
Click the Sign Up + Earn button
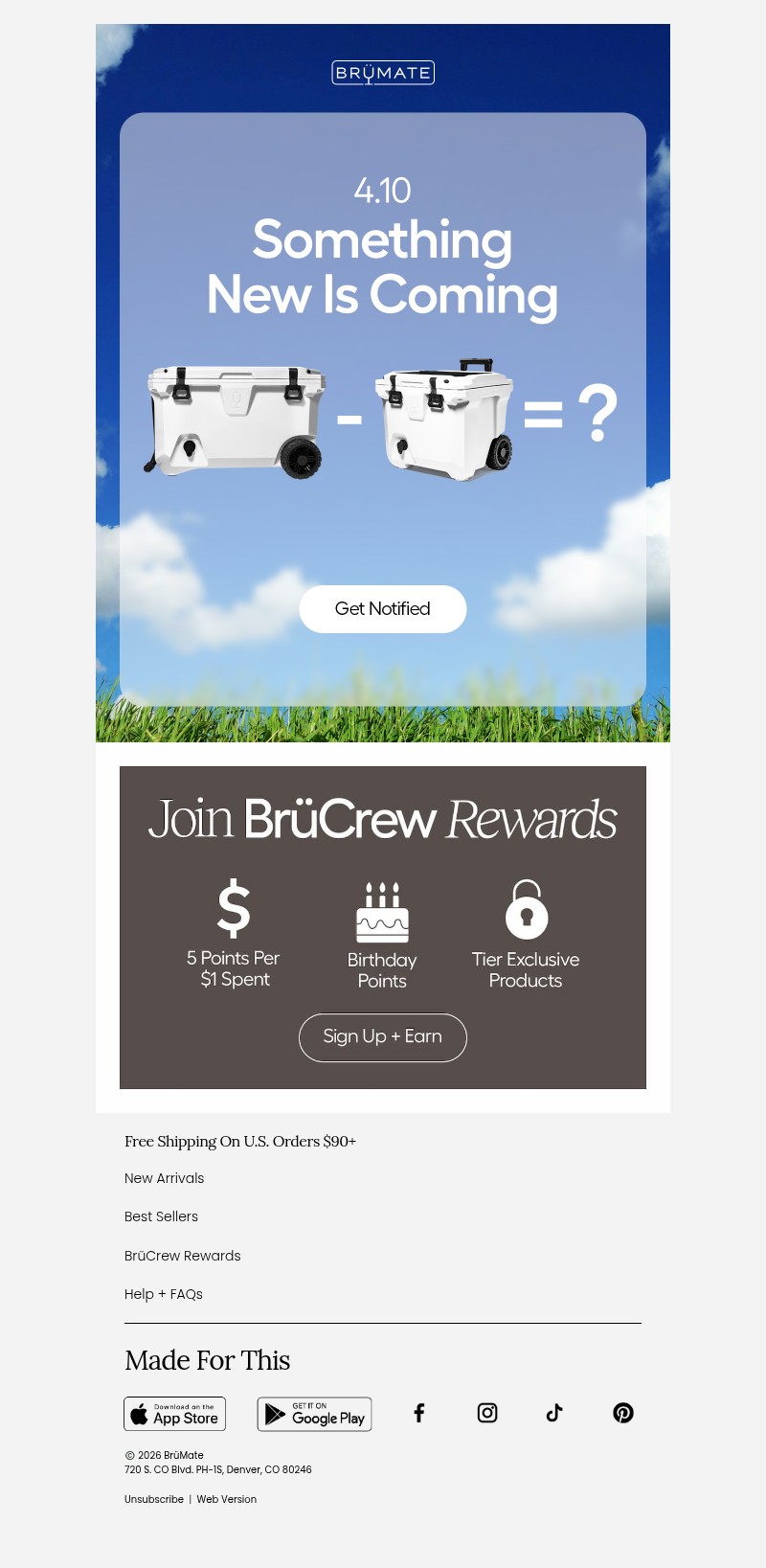click(x=382, y=1037)
